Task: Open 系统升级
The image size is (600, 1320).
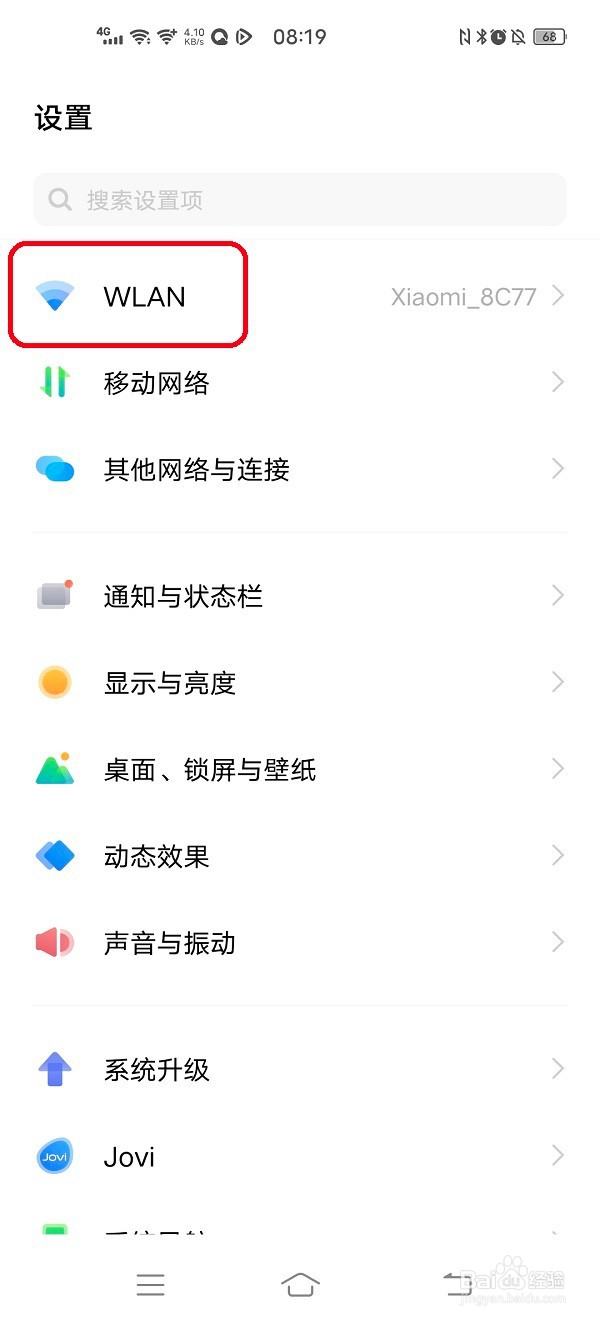Action: 300,1070
